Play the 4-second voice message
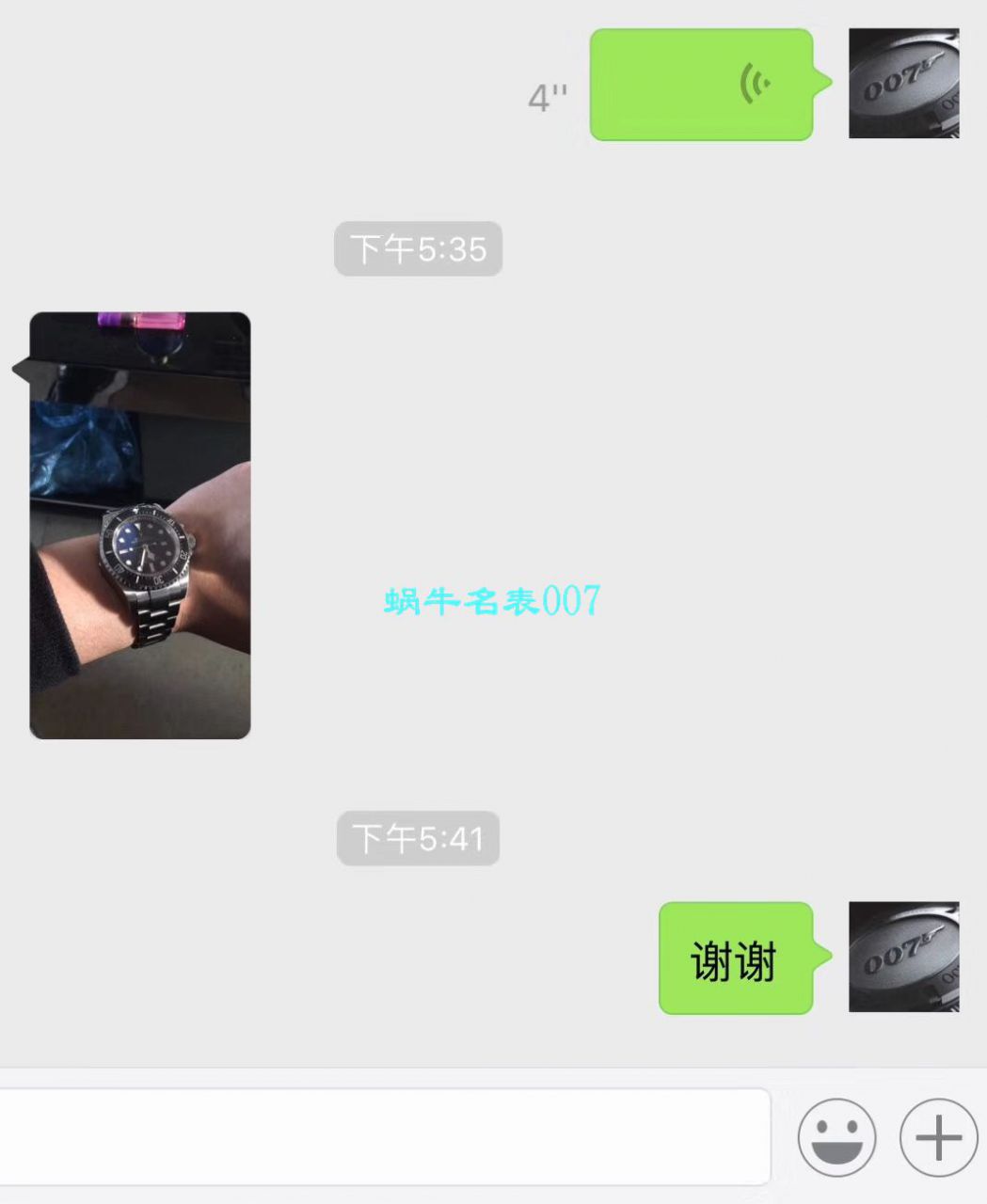This screenshot has width=987, height=1204. coord(701,85)
